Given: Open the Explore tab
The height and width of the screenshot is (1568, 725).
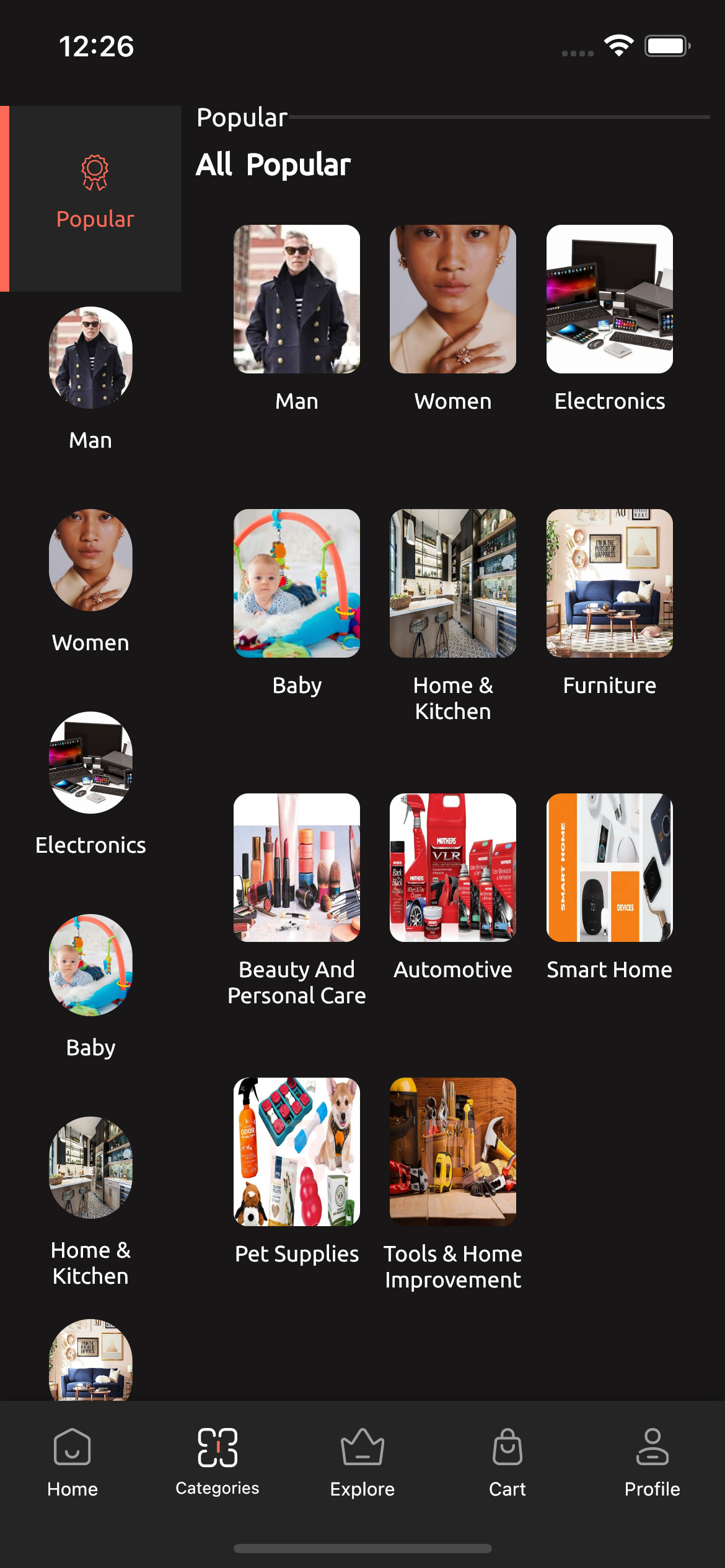Looking at the screenshot, I should point(362,1463).
